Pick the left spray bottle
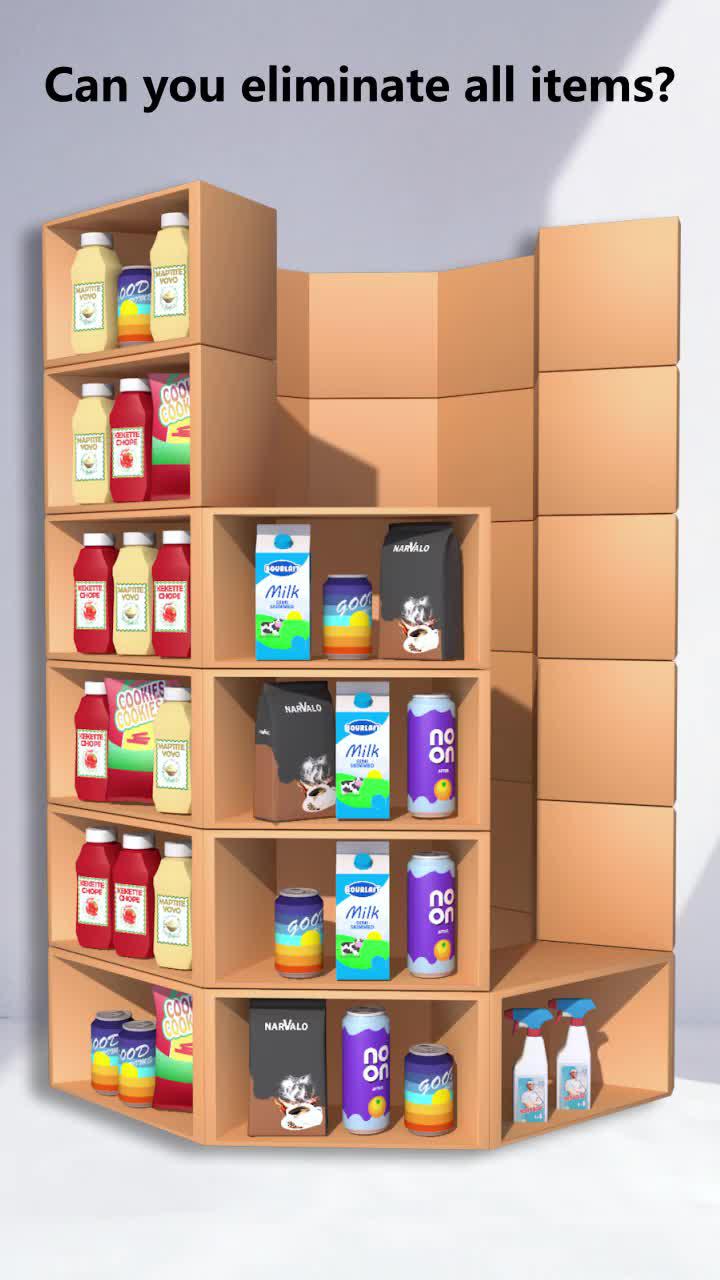The image size is (720, 1280). tap(529, 1060)
